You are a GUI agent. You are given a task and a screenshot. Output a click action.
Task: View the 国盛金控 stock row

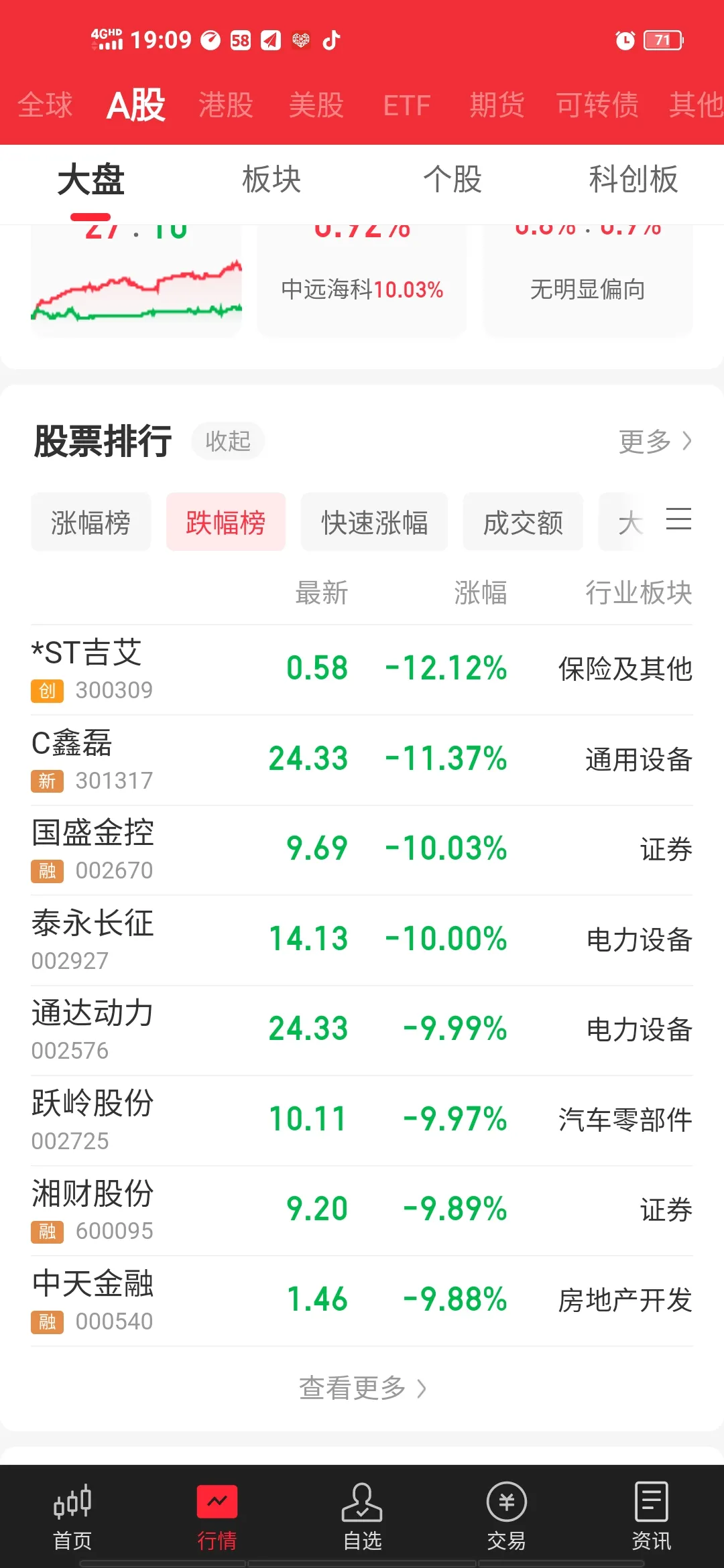coord(362,850)
